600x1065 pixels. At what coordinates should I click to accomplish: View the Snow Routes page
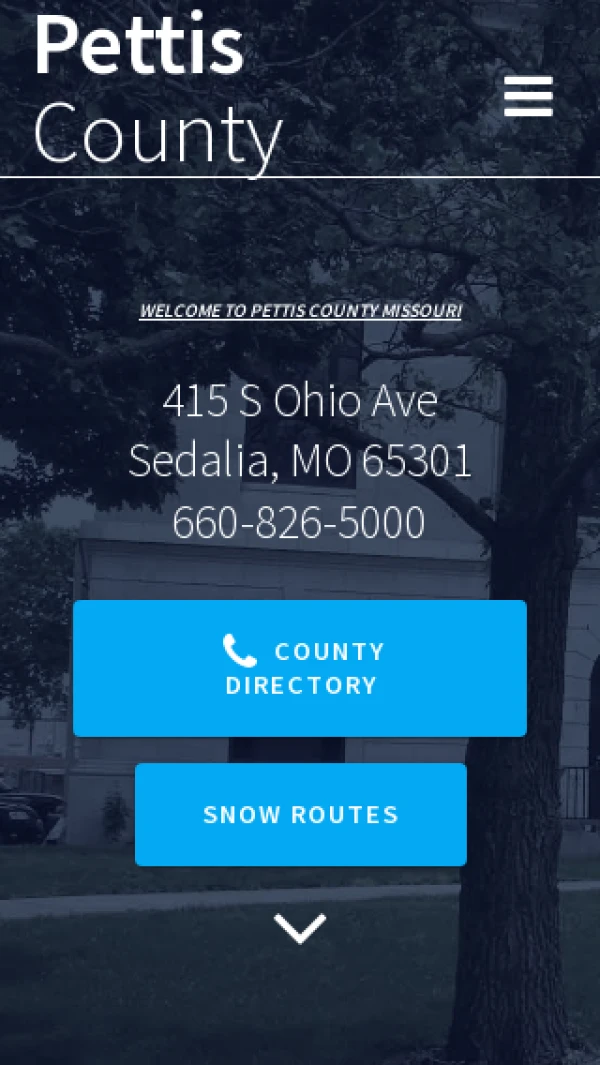[x=300, y=814]
